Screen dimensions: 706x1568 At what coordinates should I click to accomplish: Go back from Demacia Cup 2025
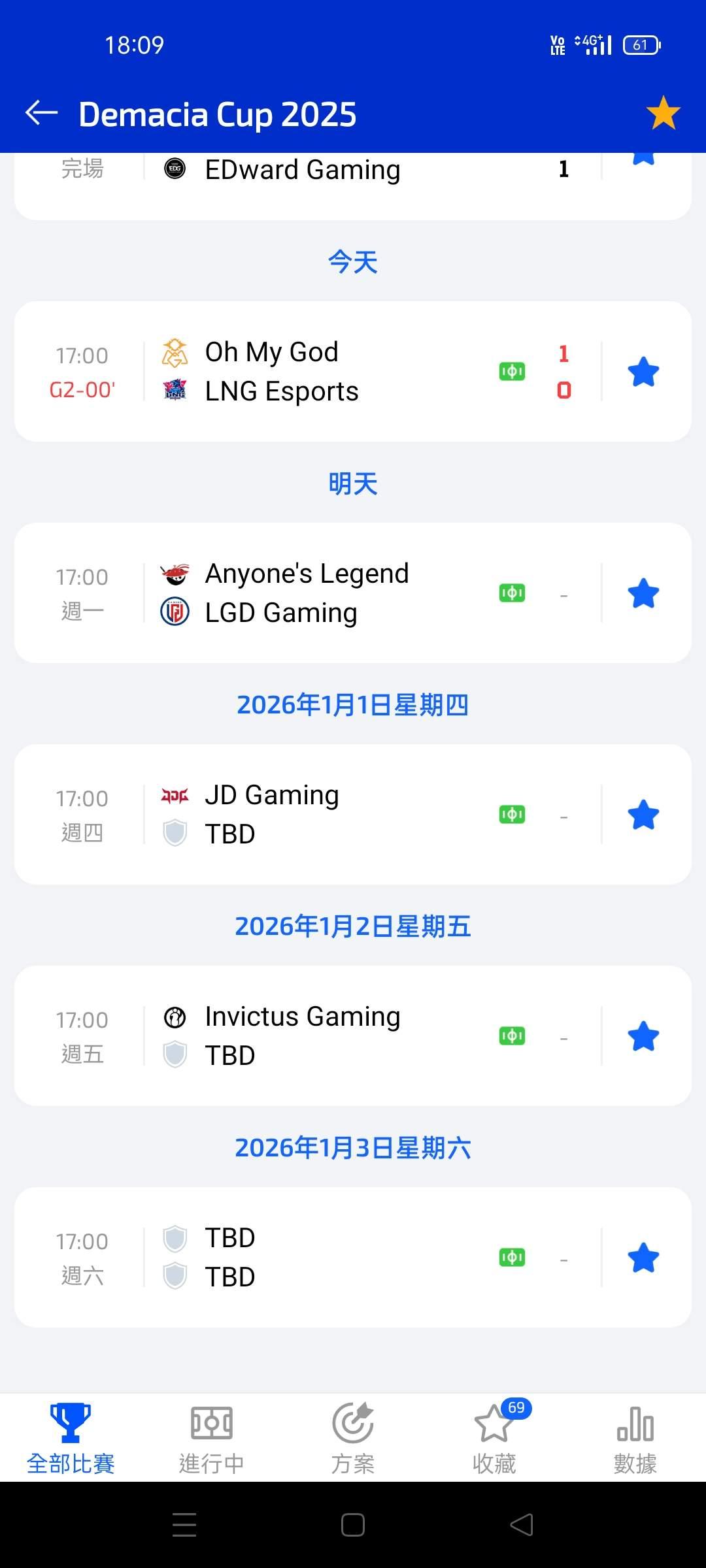point(42,113)
